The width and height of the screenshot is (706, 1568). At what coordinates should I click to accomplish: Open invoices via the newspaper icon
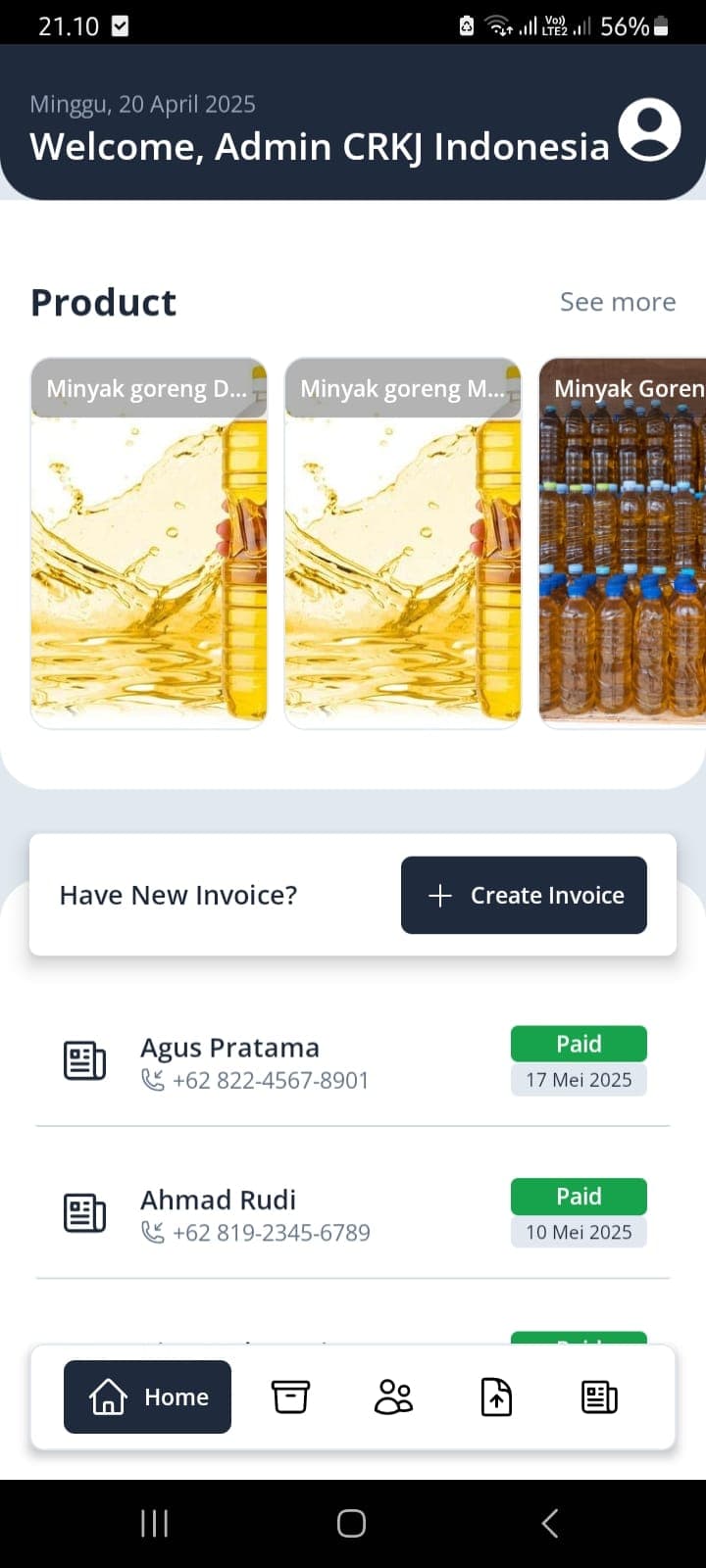click(x=599, y=1396)
